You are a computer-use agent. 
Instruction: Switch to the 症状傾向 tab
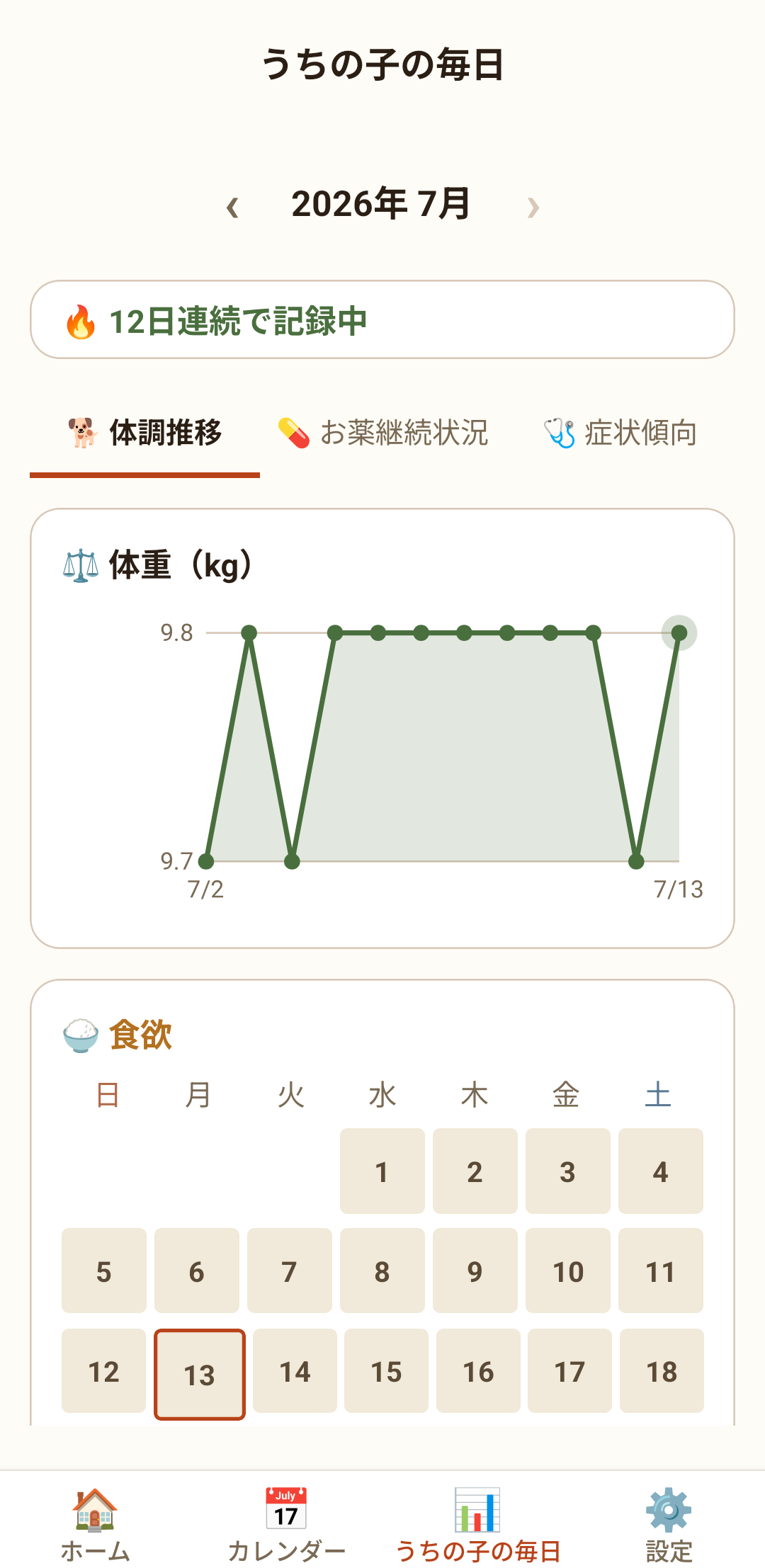[x=621, y=433]
